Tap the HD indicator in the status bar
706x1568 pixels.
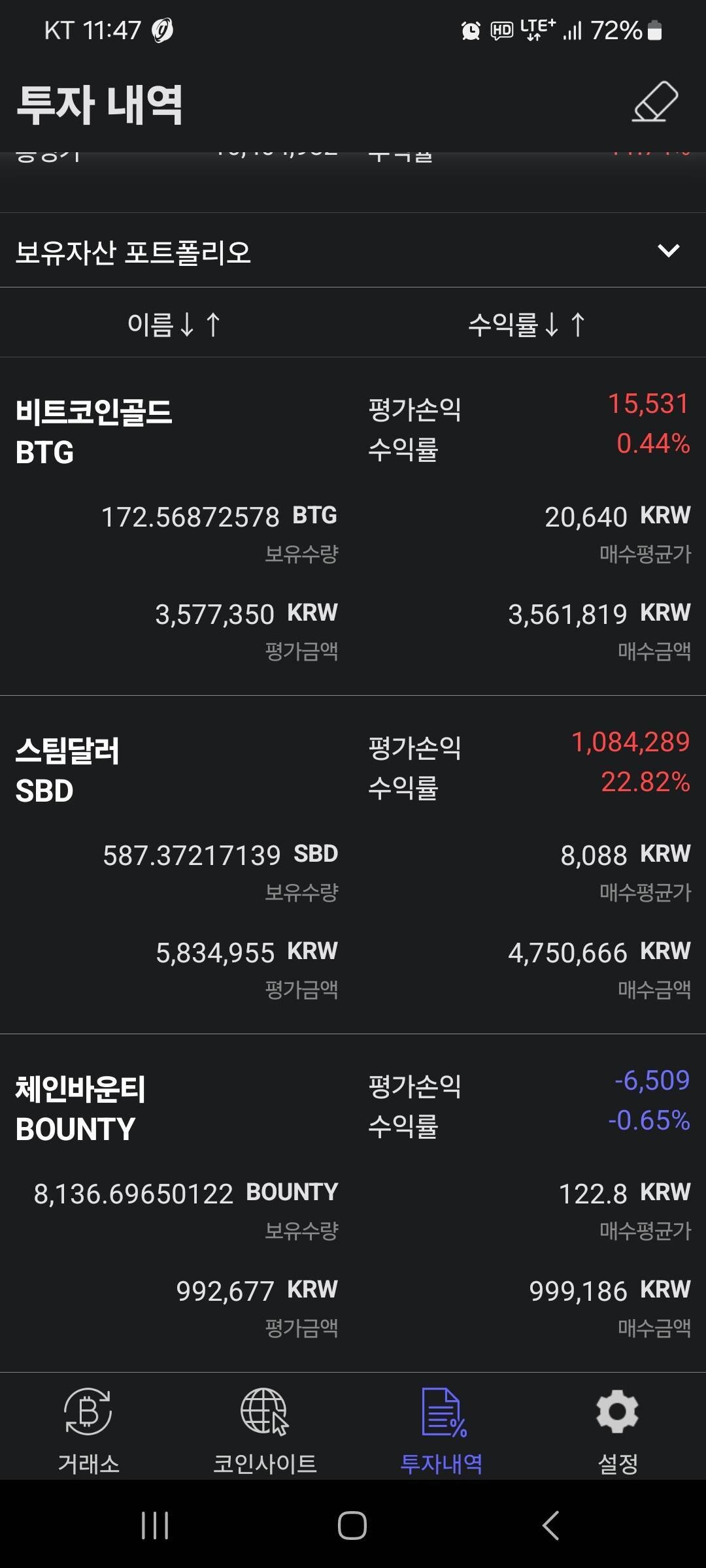[501, 30]
